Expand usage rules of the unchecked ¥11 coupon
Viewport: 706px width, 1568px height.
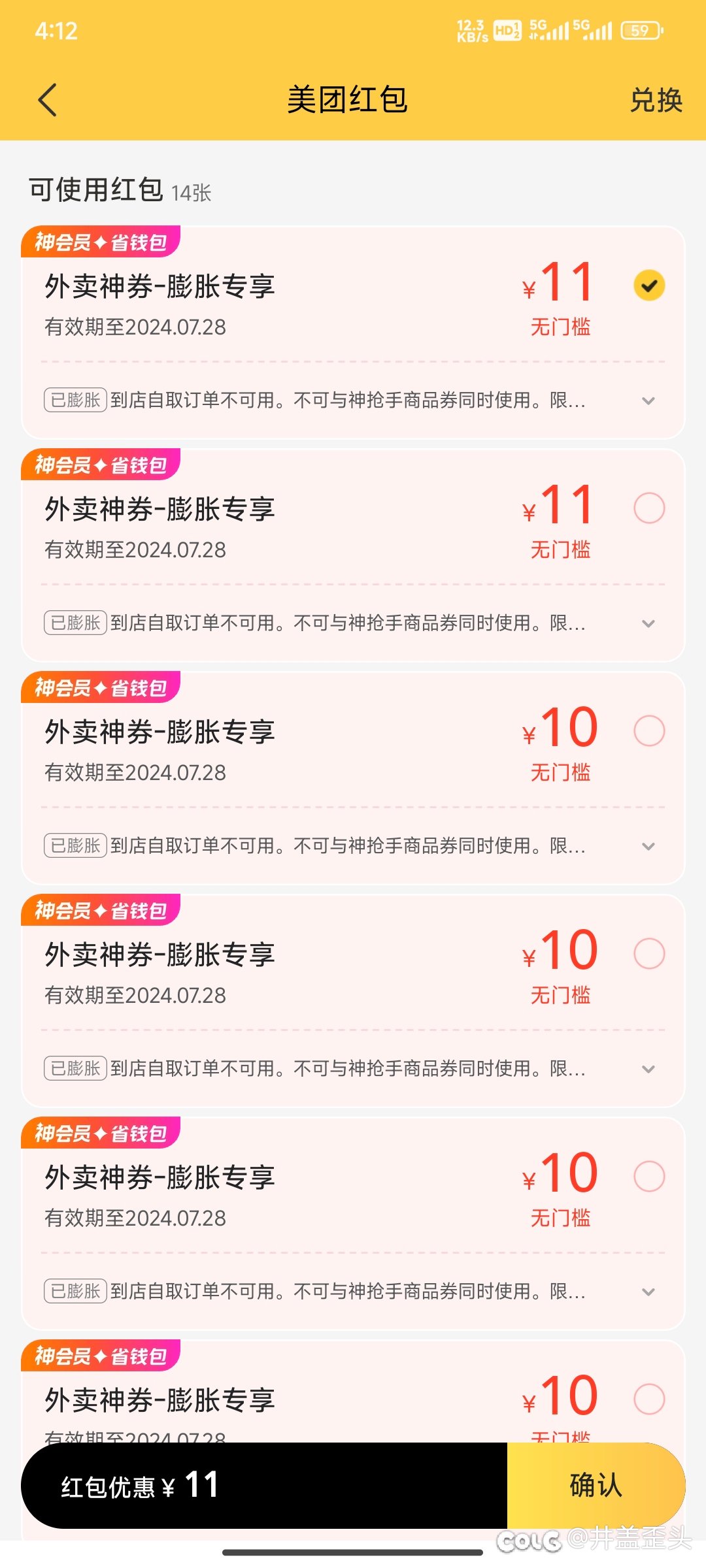[x=648, y=623]
